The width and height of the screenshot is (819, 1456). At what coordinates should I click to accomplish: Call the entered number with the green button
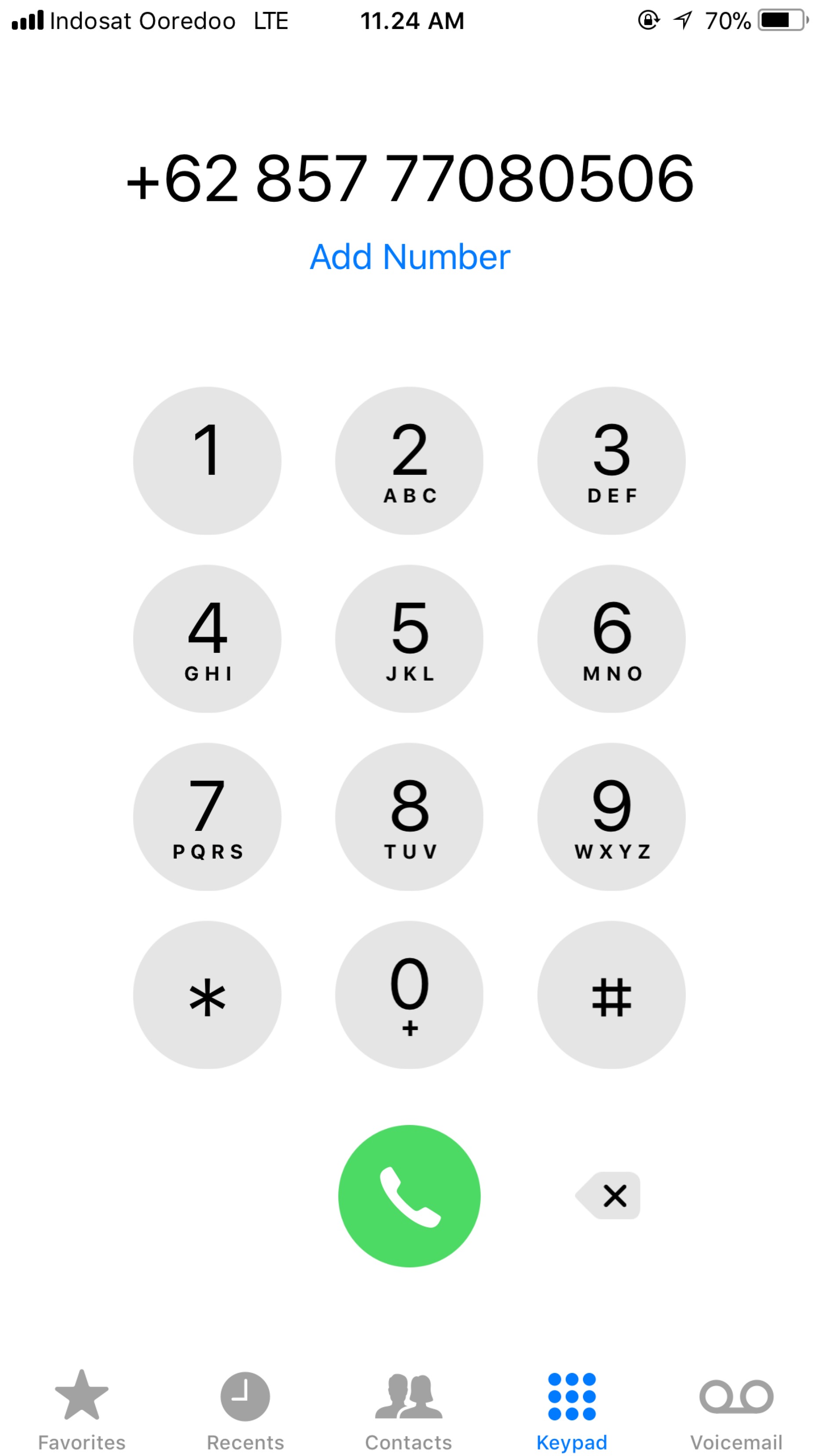[409, 1196]
